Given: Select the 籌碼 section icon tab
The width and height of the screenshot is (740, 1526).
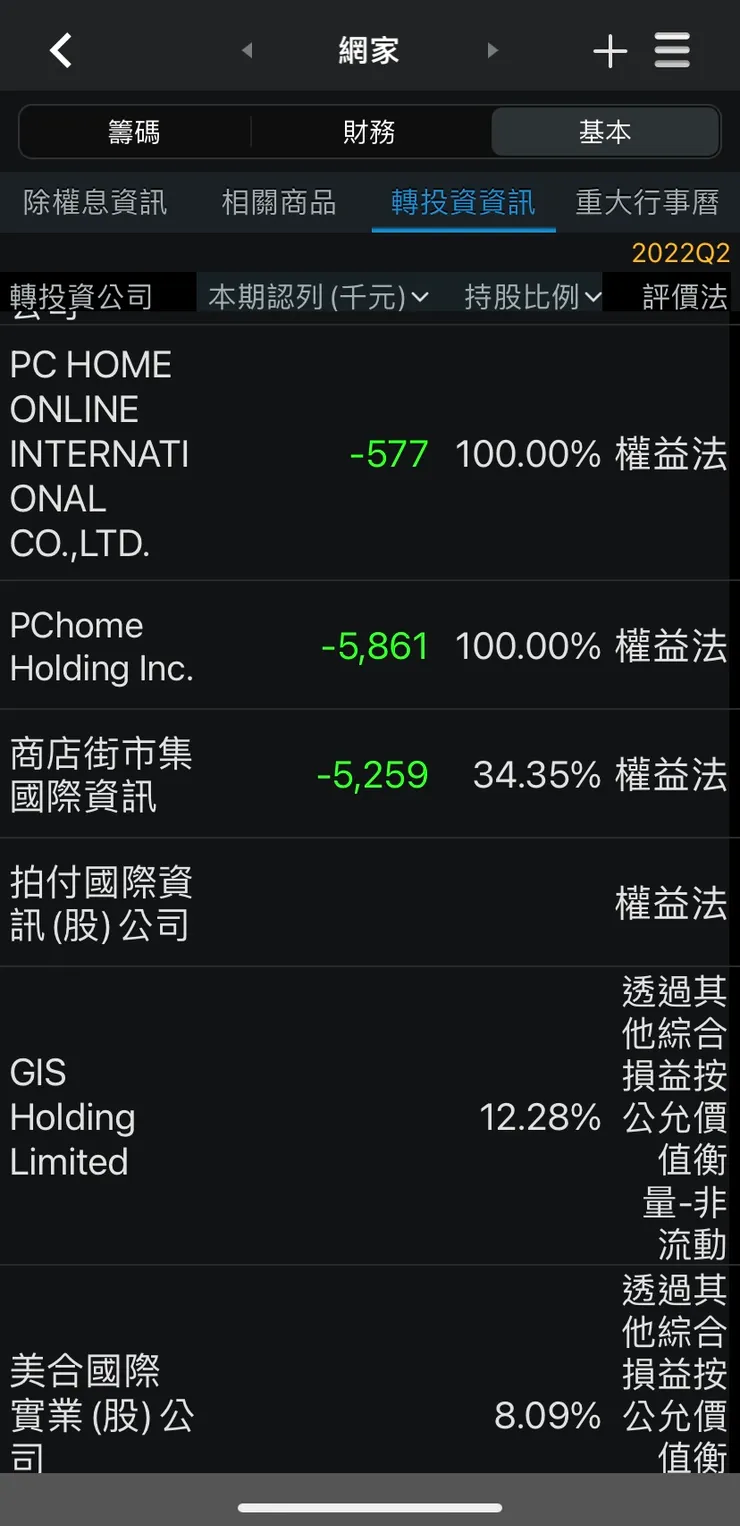Looking at the screenshot, I should 134,131.
